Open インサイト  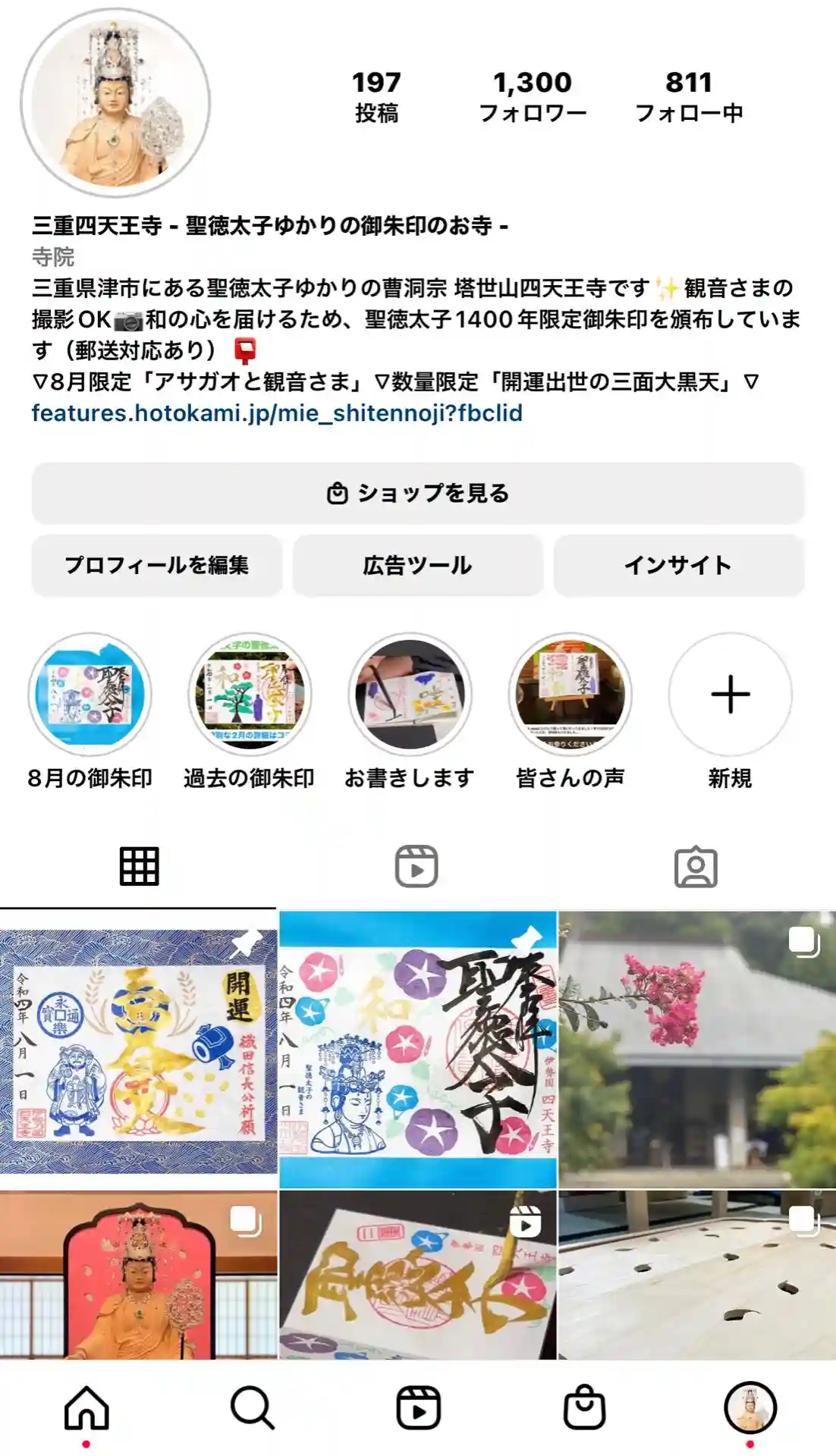tap(678, 565)
